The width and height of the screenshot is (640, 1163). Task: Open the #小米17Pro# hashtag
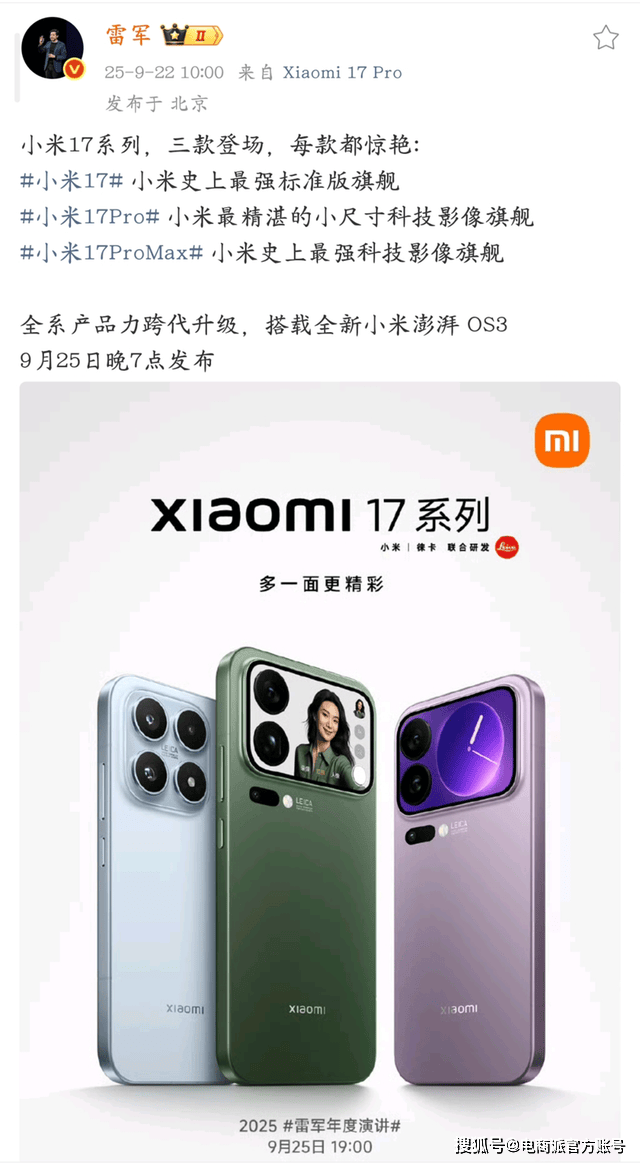coord(89,217)
